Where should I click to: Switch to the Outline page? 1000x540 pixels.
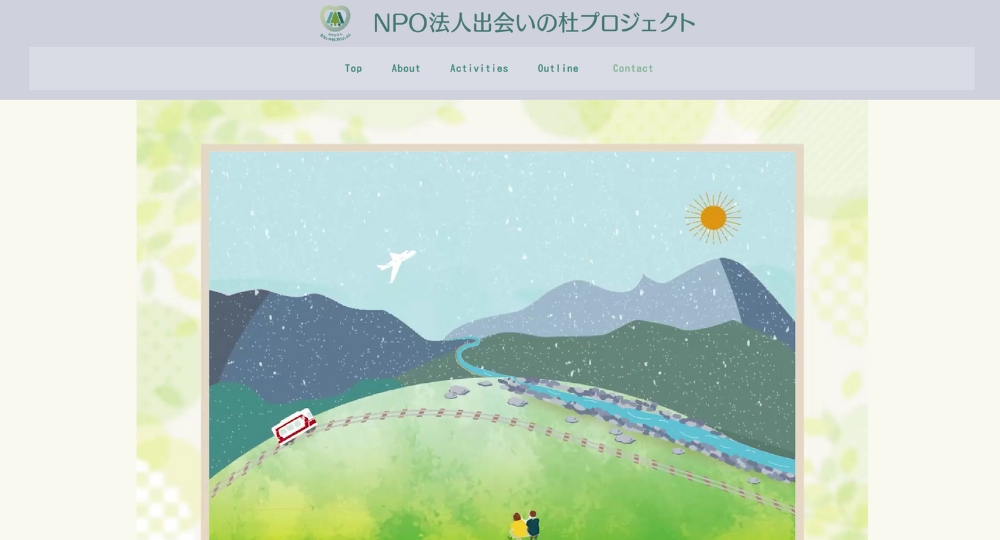pyautogui.click(x=558, y=69)
